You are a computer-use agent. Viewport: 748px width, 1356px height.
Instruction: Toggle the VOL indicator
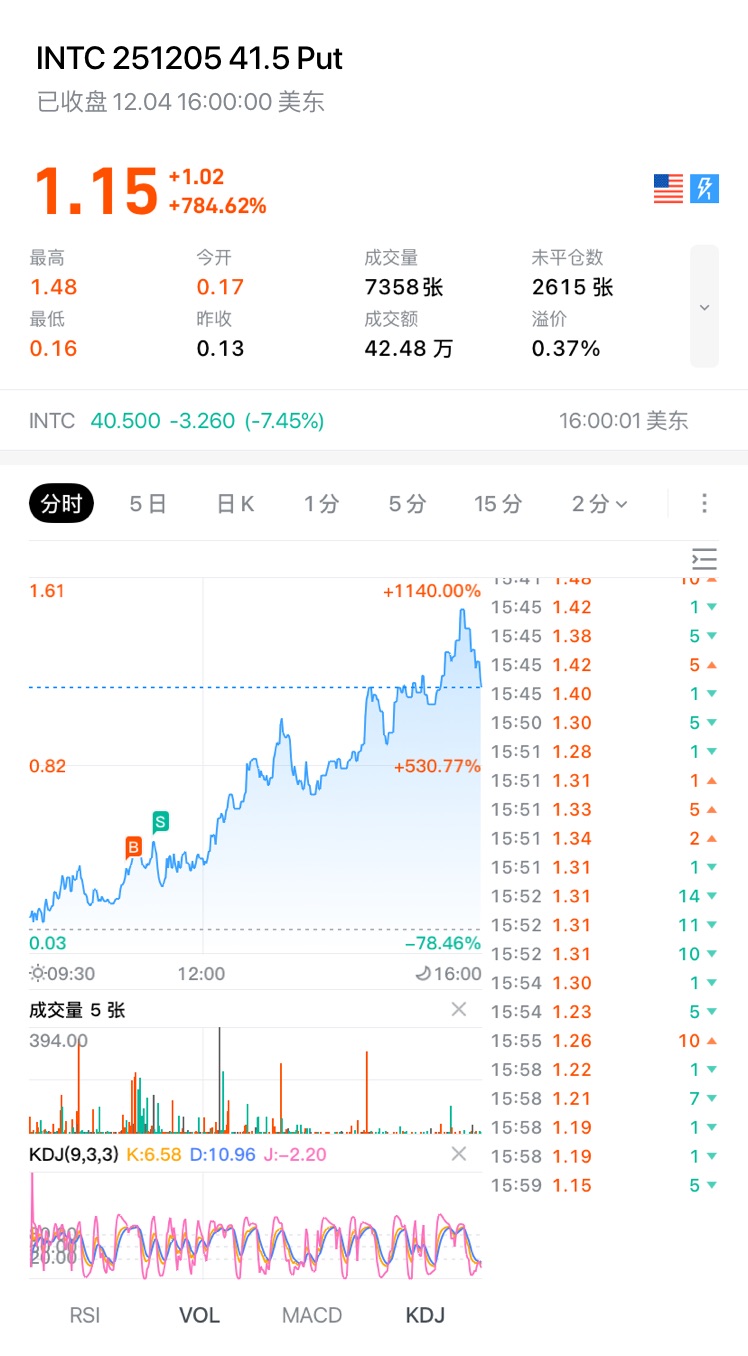(199, 1315)
